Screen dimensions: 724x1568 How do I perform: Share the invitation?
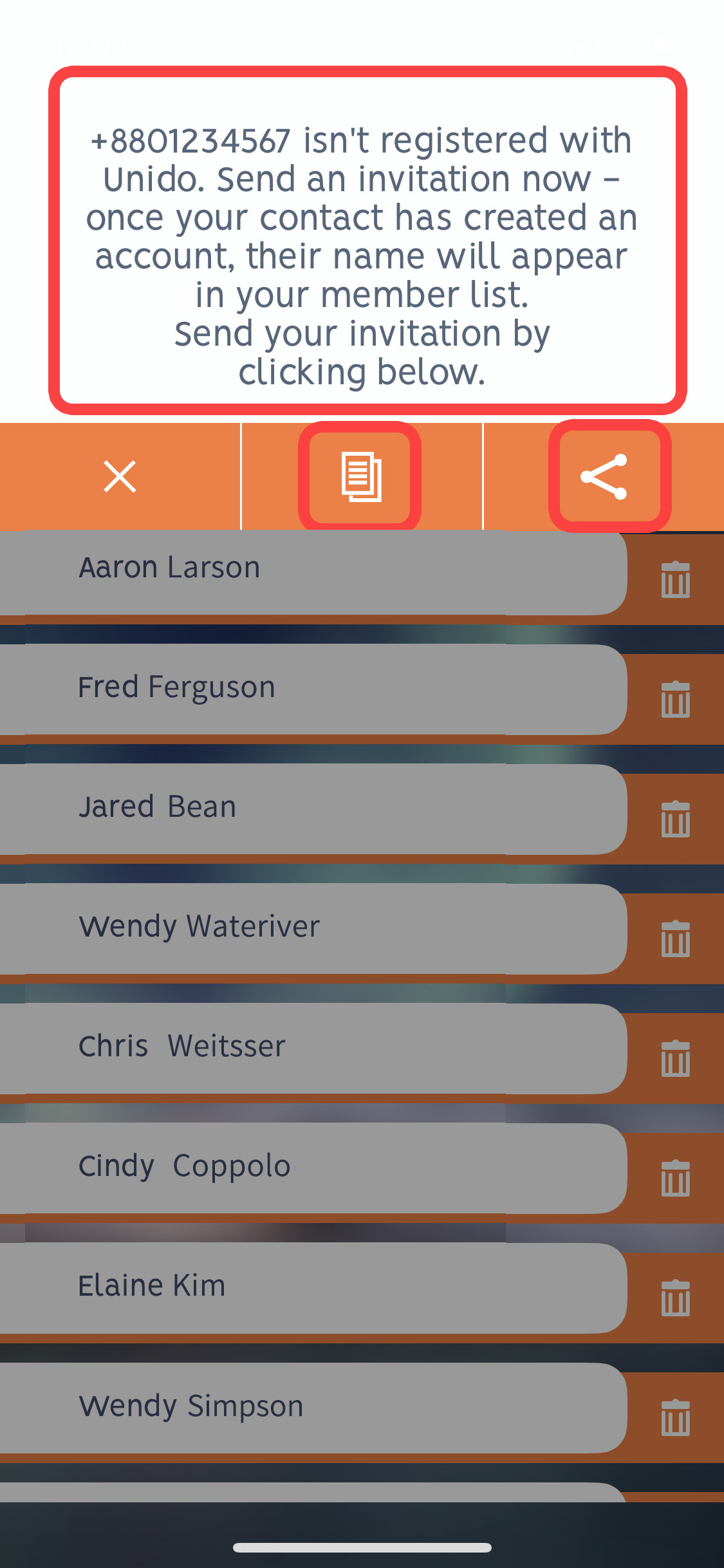[x=604, y=477]
